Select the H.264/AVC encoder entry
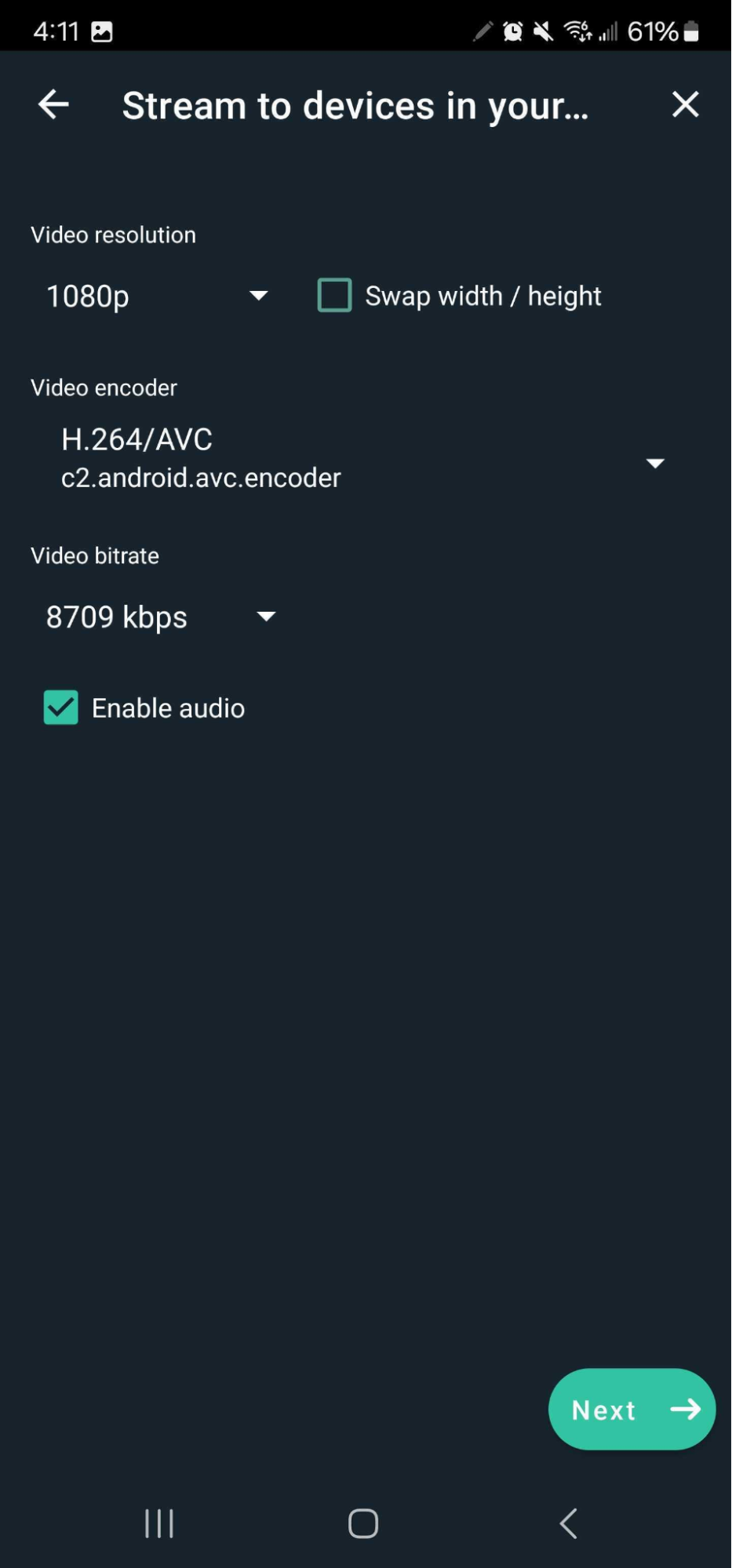Viewport: 732px width, 1568px height. pyautogui.click(x=137, y=439)
